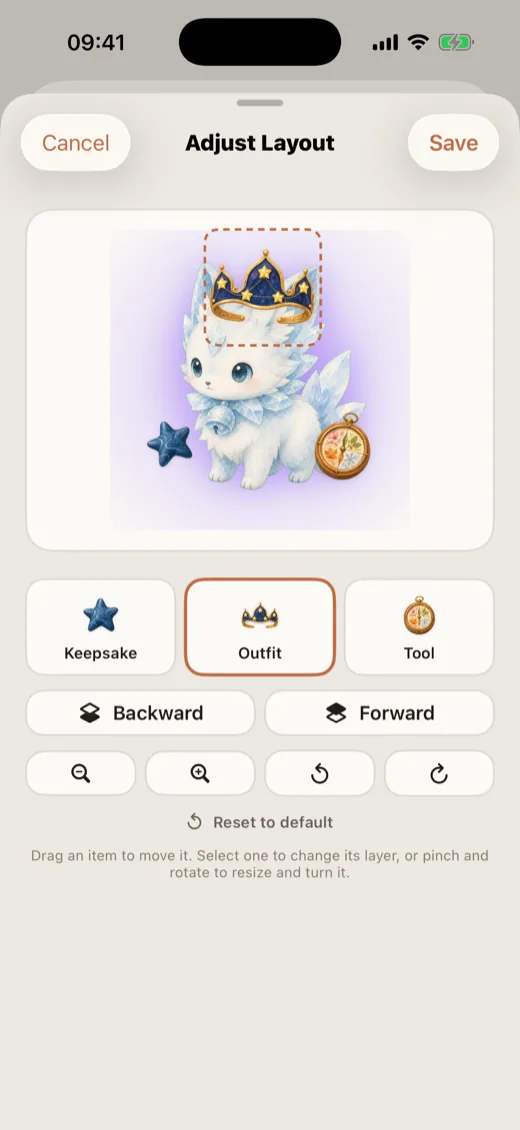Save the adjusted layout
Image resolution: width=520 pixels, height=1130 pixels.
click(453, 143)
